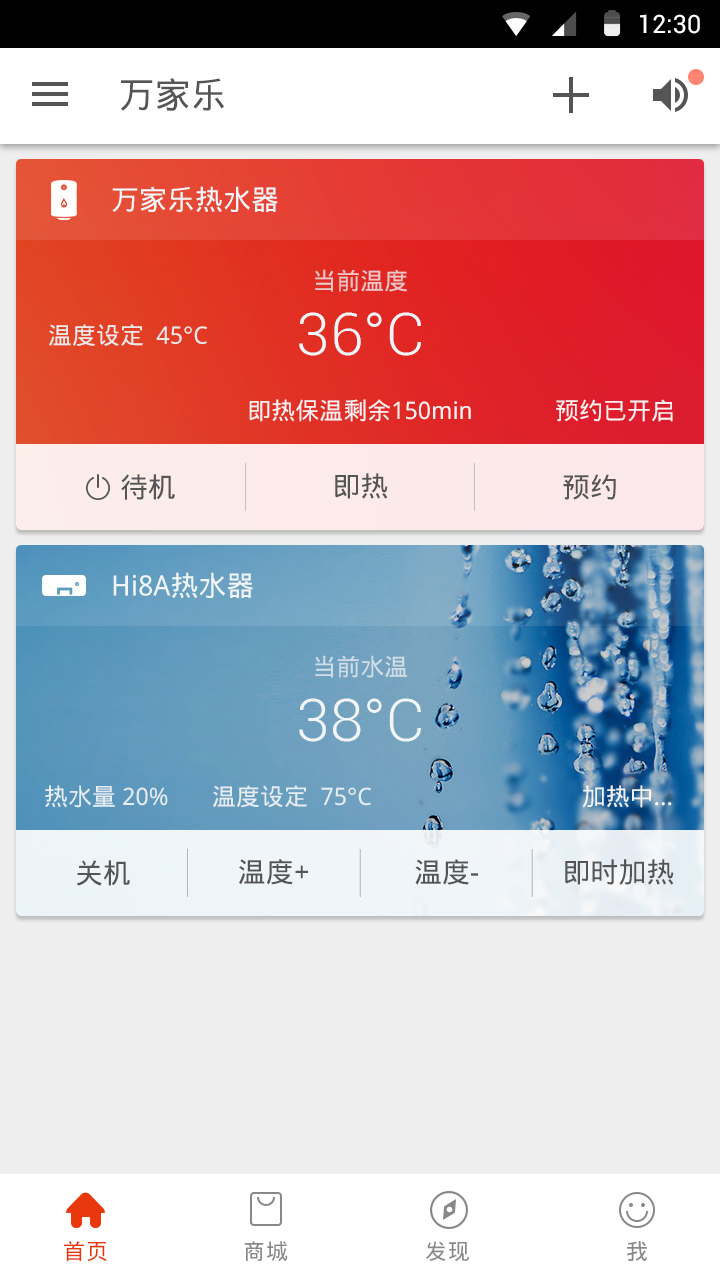The width and height of the screenshot is (720, 1280).
Task: Decrease Hi8A temperature with 温度-
Action: pyautogui.click(x=446, y=873)
